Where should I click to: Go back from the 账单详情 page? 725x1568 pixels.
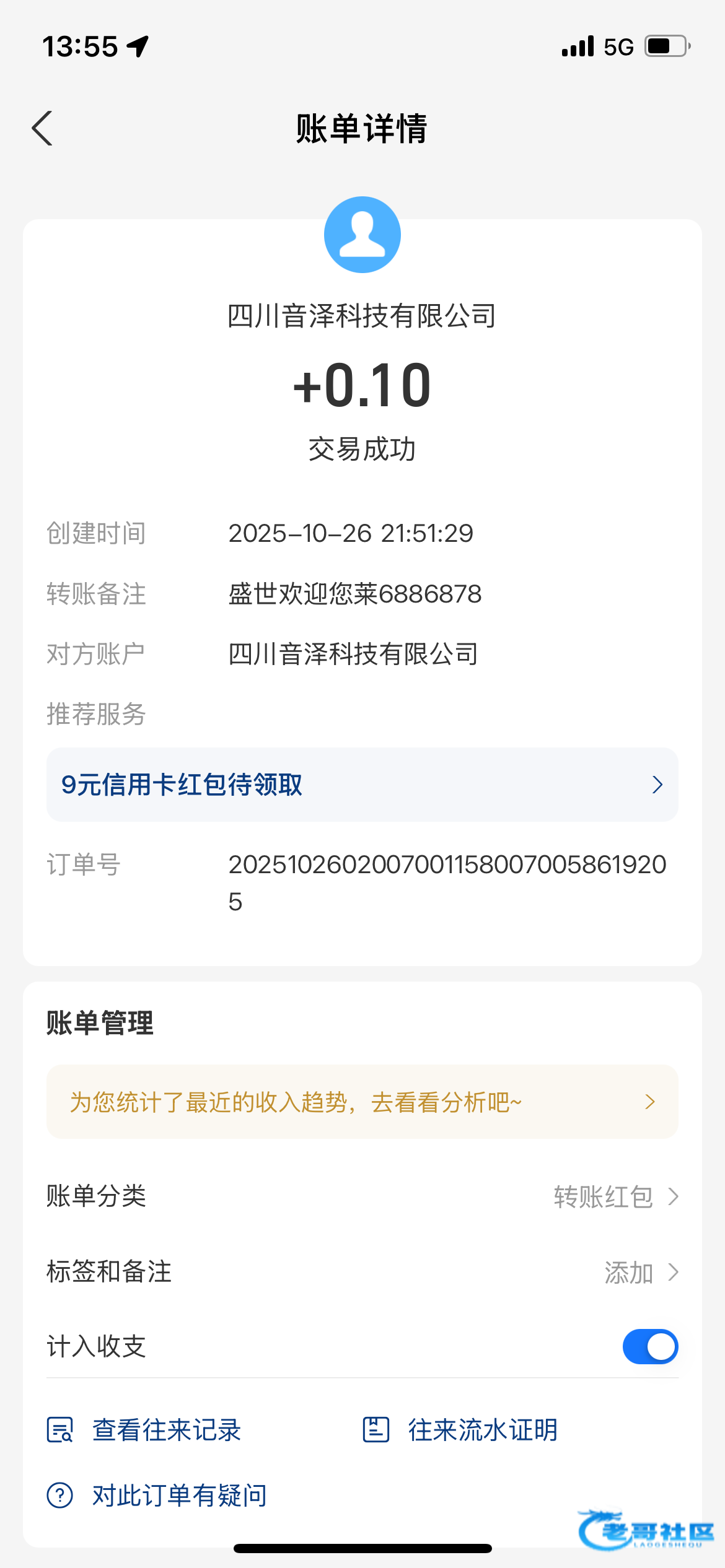42,129
